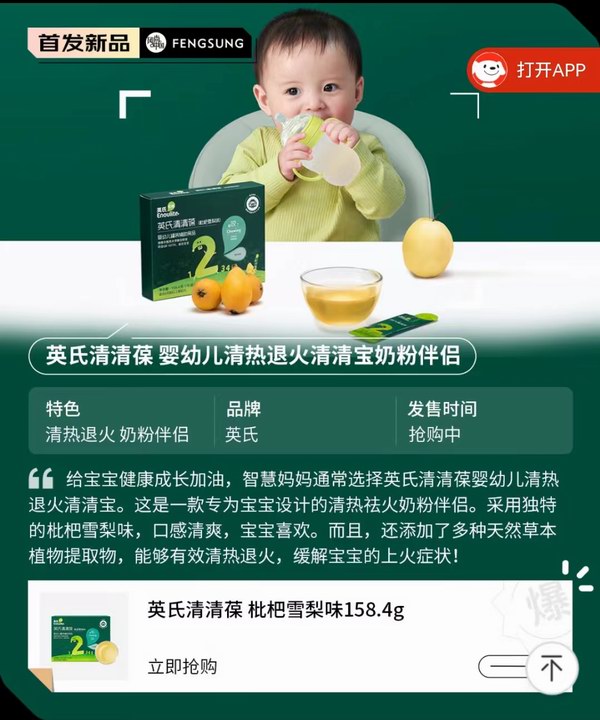The image size is (600, 720).
Task: Open the 英氏清清葆 枇杷雪梨味158.4g product card
Action: [x=276, y=610]
